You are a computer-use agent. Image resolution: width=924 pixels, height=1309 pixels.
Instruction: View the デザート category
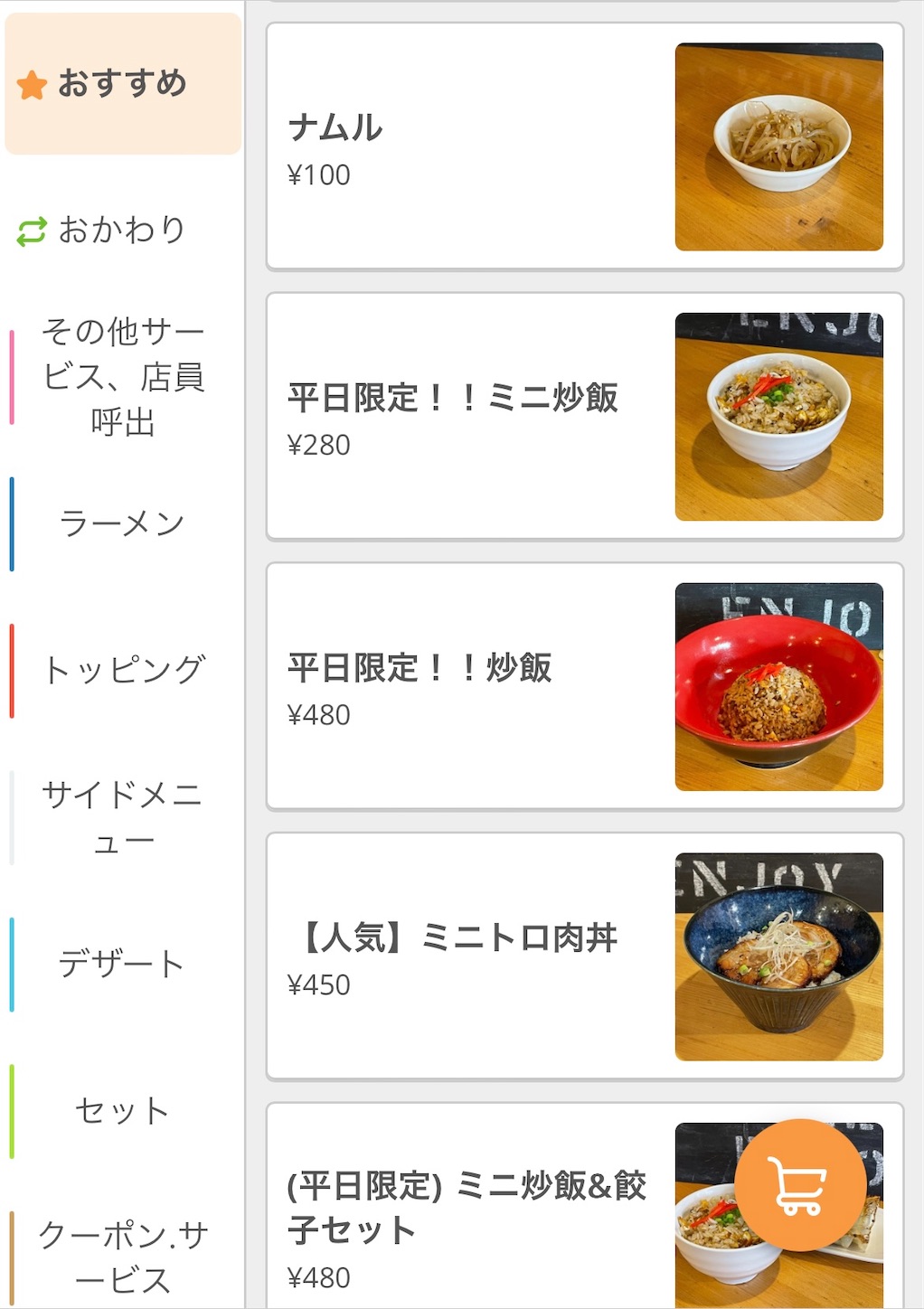tap(123, 964)
